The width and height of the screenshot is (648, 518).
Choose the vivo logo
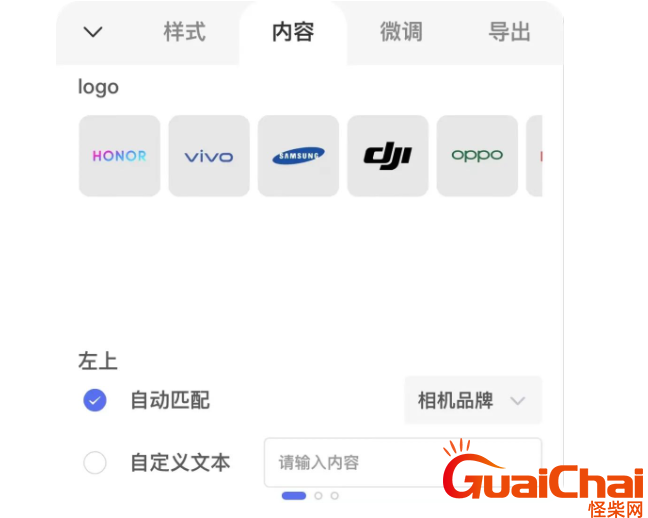pos(209,156)
